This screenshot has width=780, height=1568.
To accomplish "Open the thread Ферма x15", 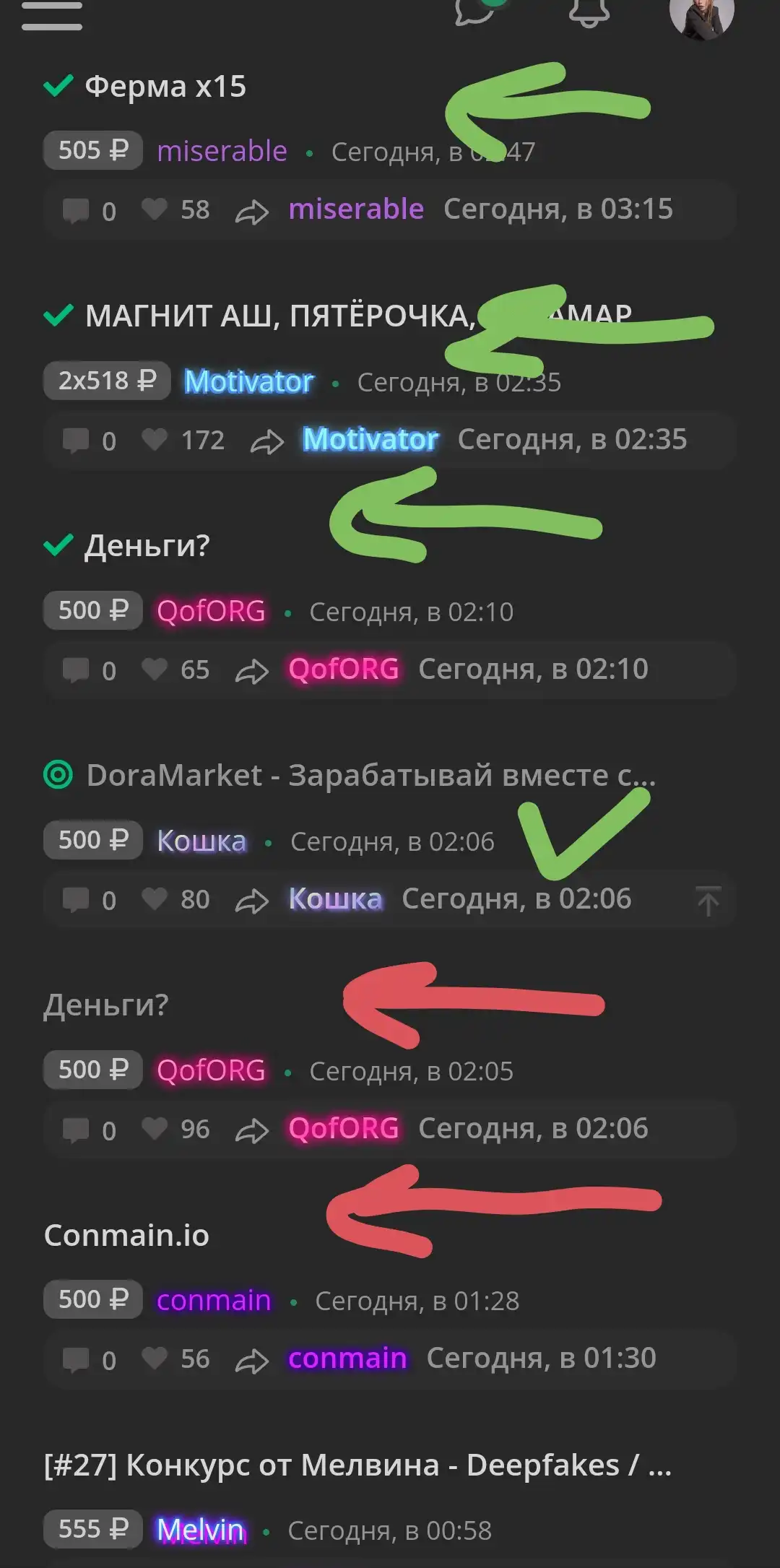I will [x=165, y=87].
